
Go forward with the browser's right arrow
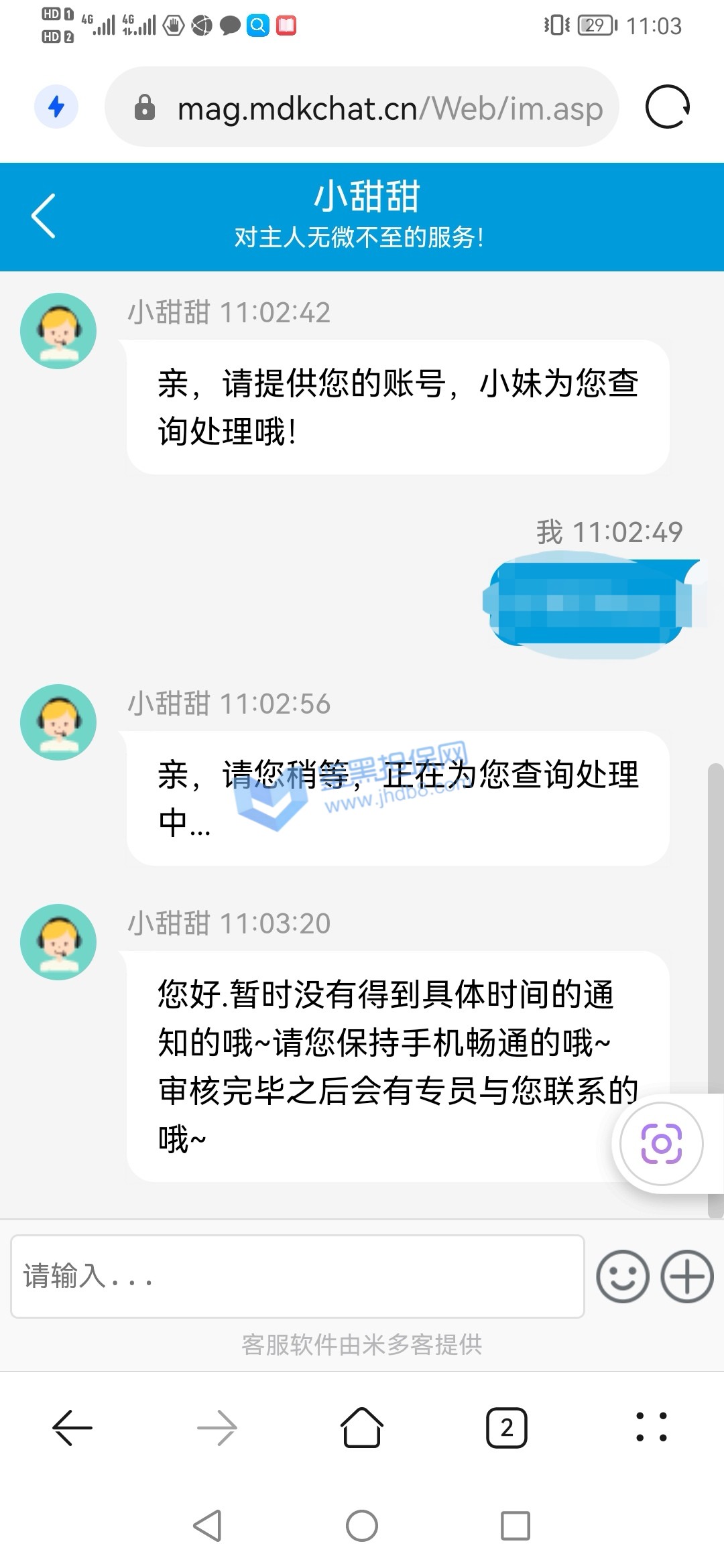tap(217, 1427)
